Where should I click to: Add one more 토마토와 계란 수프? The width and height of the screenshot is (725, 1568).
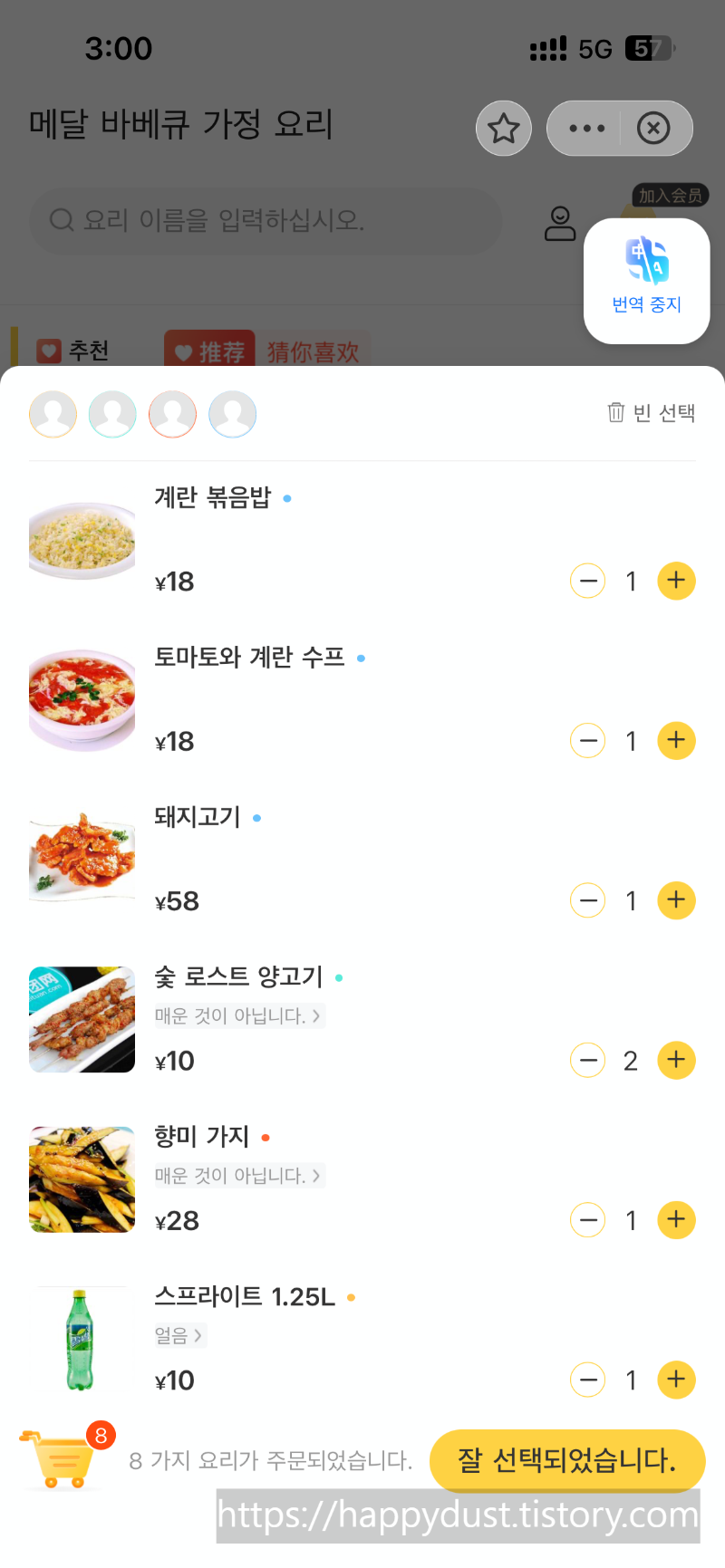coord(676,741)
